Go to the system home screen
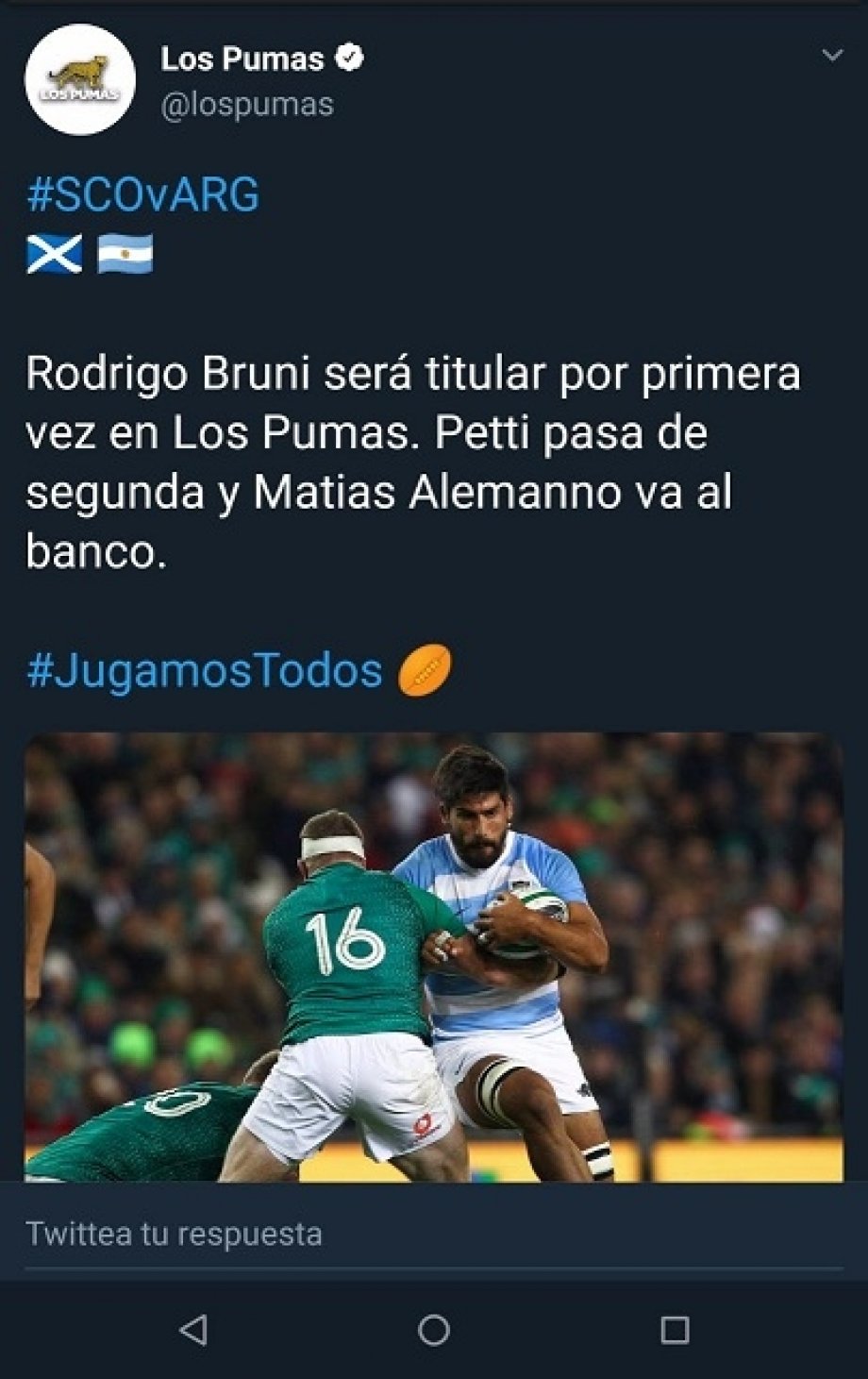This screenshot has height=1379, width=868. point(434,1330)
